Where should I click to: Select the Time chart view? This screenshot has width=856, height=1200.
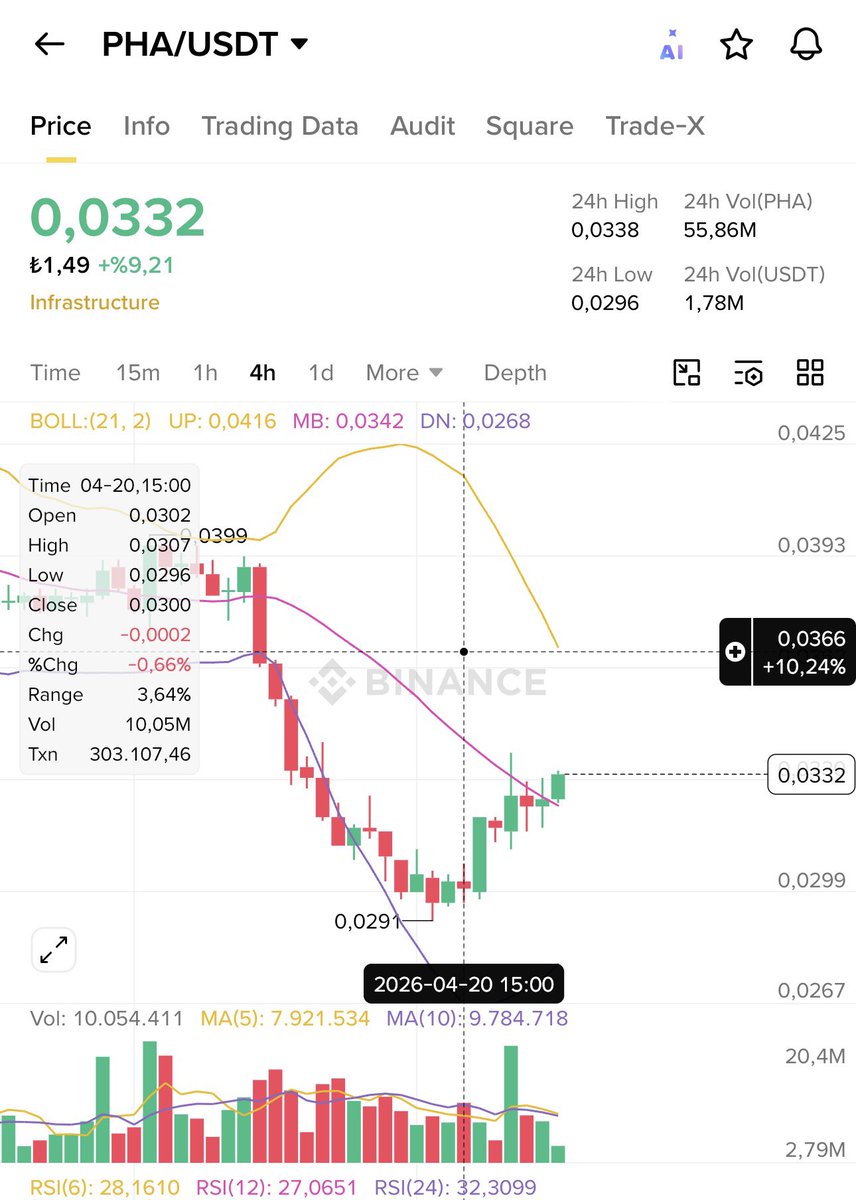55,373
